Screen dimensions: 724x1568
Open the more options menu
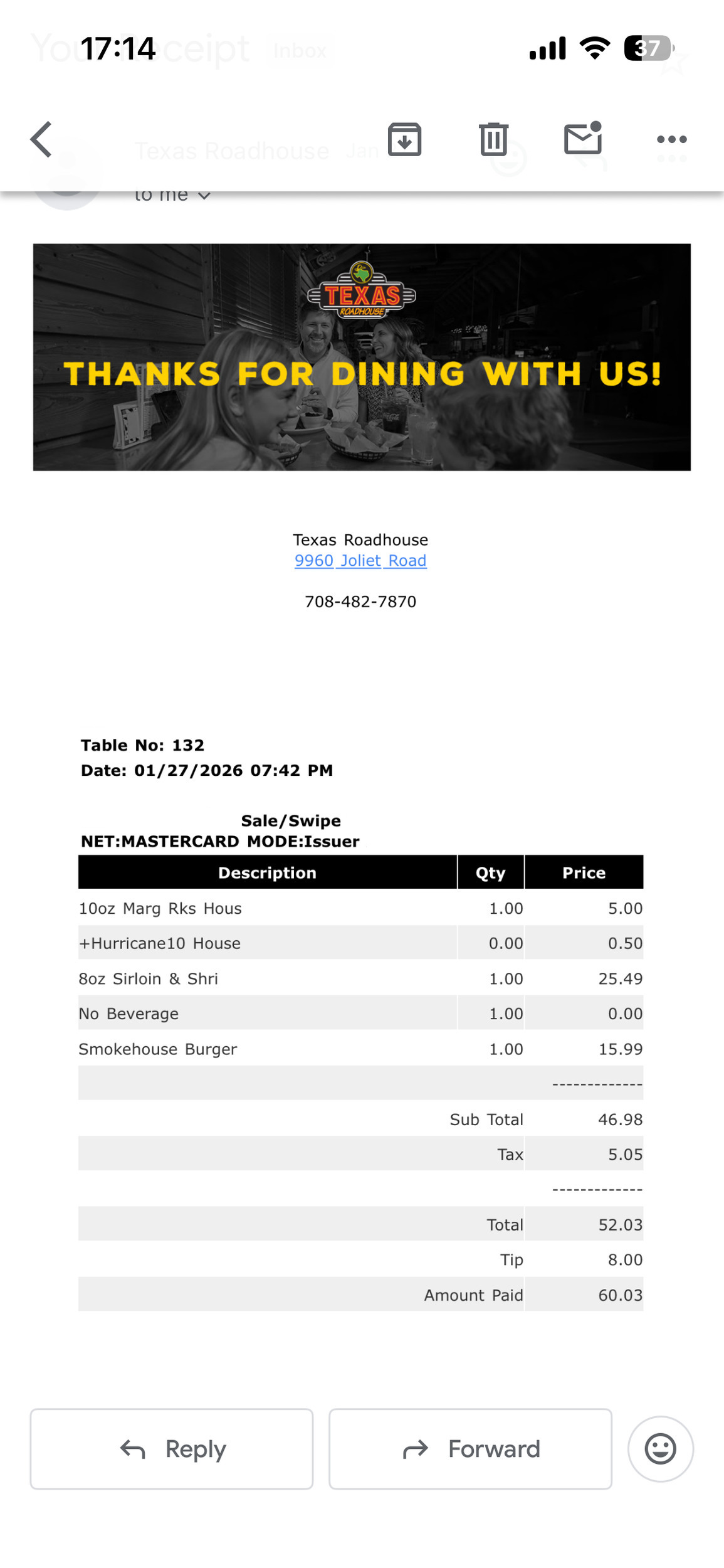tap(671, 139)
